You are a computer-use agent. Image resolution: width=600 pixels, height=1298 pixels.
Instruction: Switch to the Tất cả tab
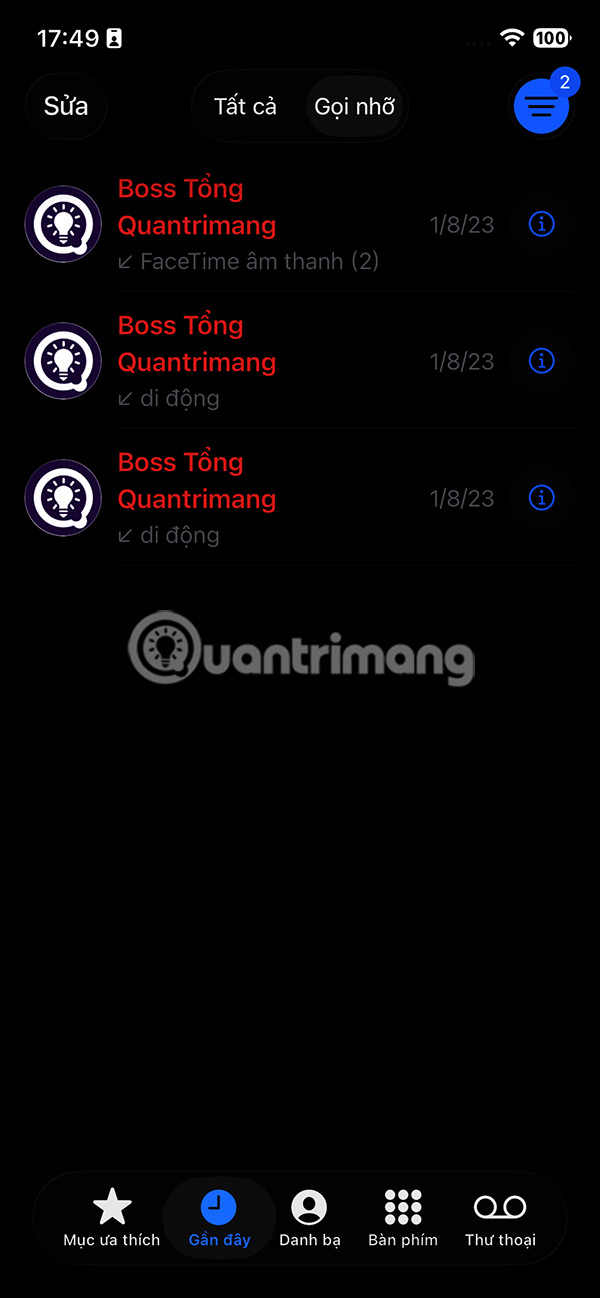coord(245,106)
